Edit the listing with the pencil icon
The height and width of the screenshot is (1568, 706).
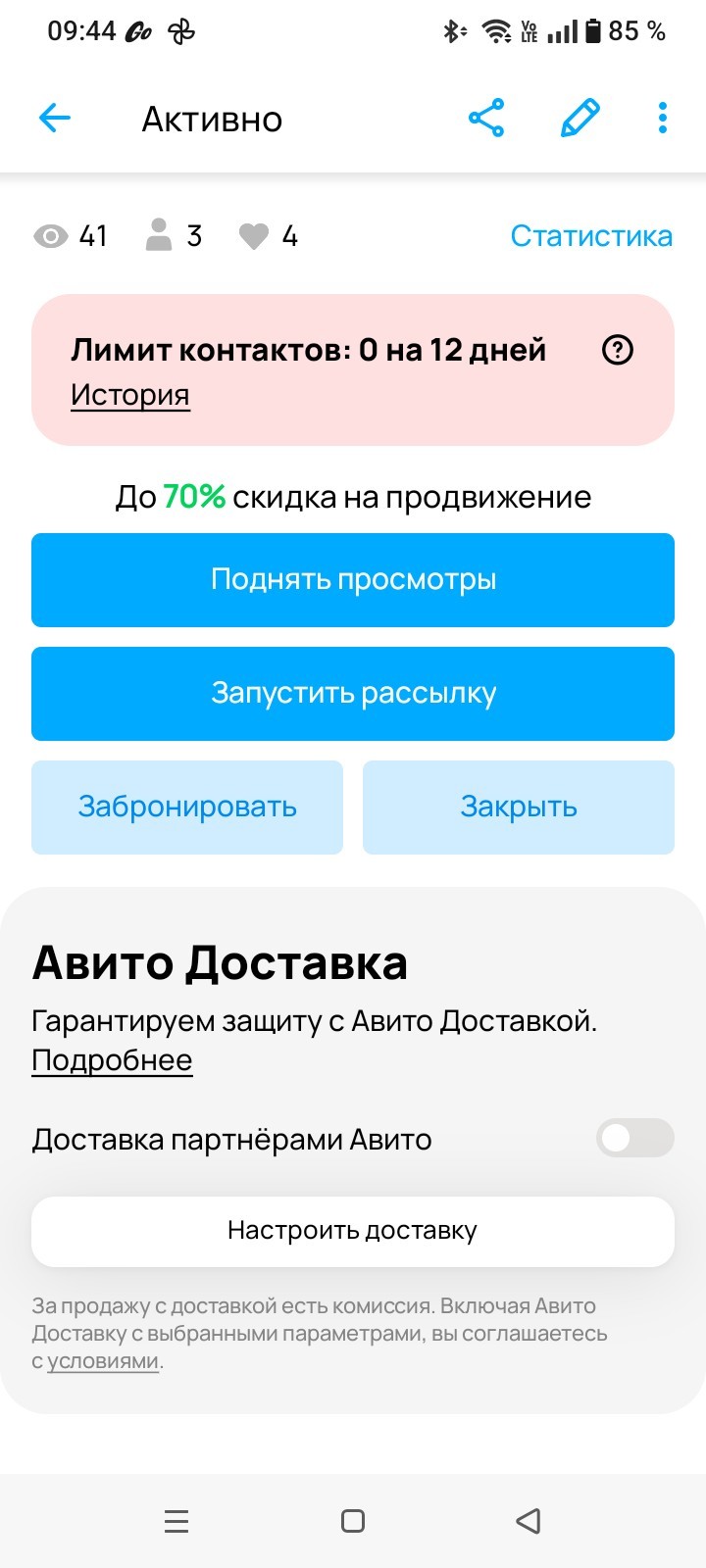coord(580,119)
